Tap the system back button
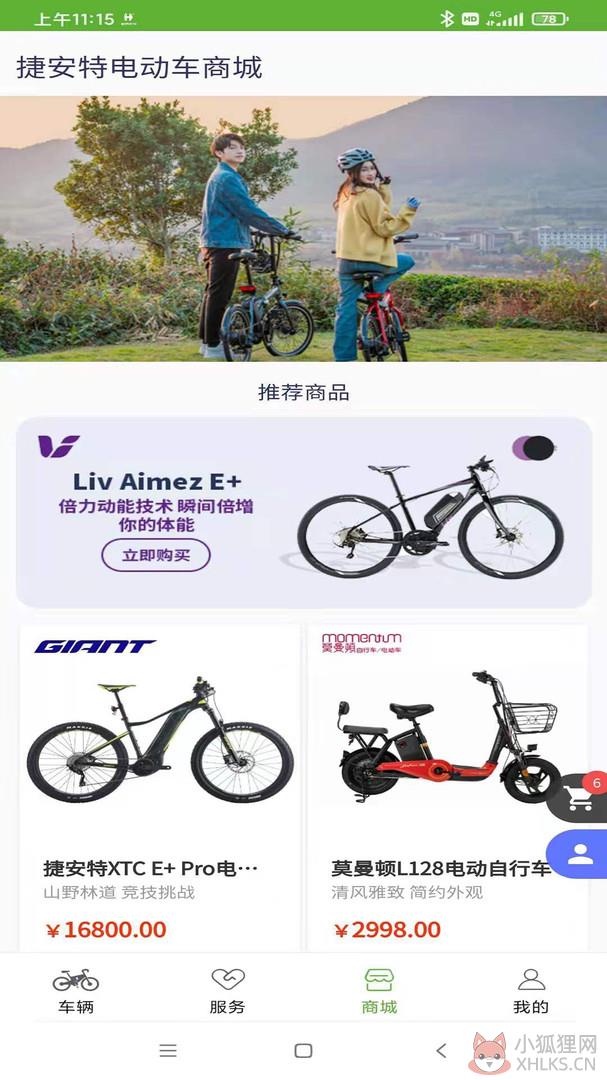Screen dimensions: 607x1080 click(442, 1050)
